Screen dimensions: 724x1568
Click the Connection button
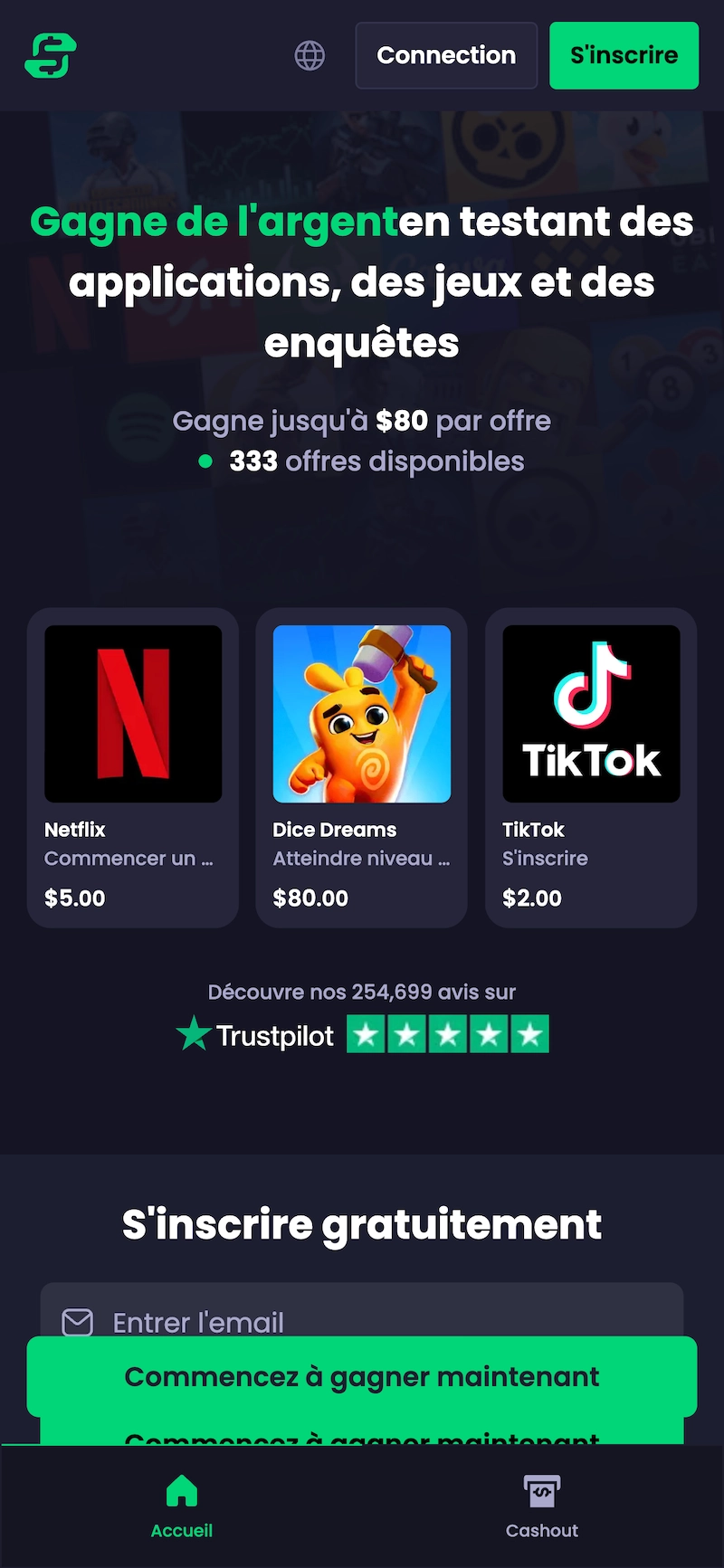[x=446, y=55]
